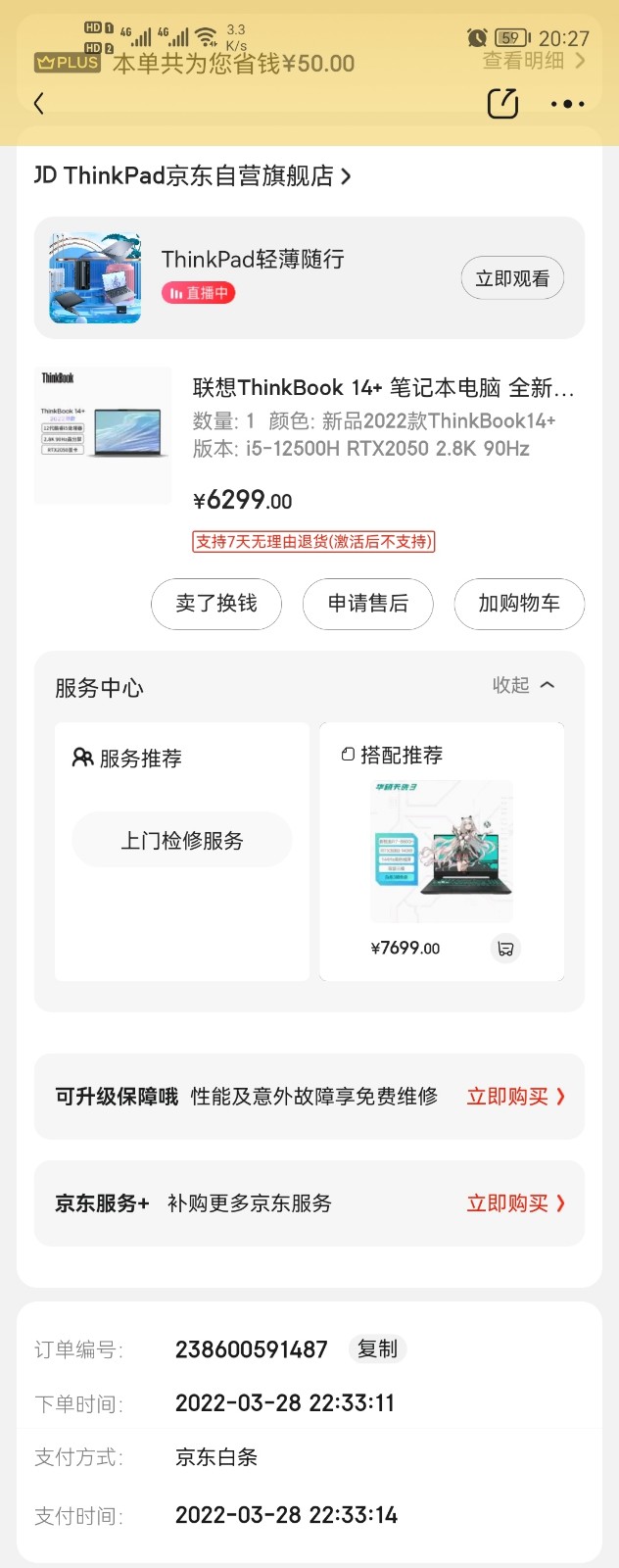Select 上门检修服务 option
The height and width of the screenshot is (1568, 619).
click(x=182, y=840)
